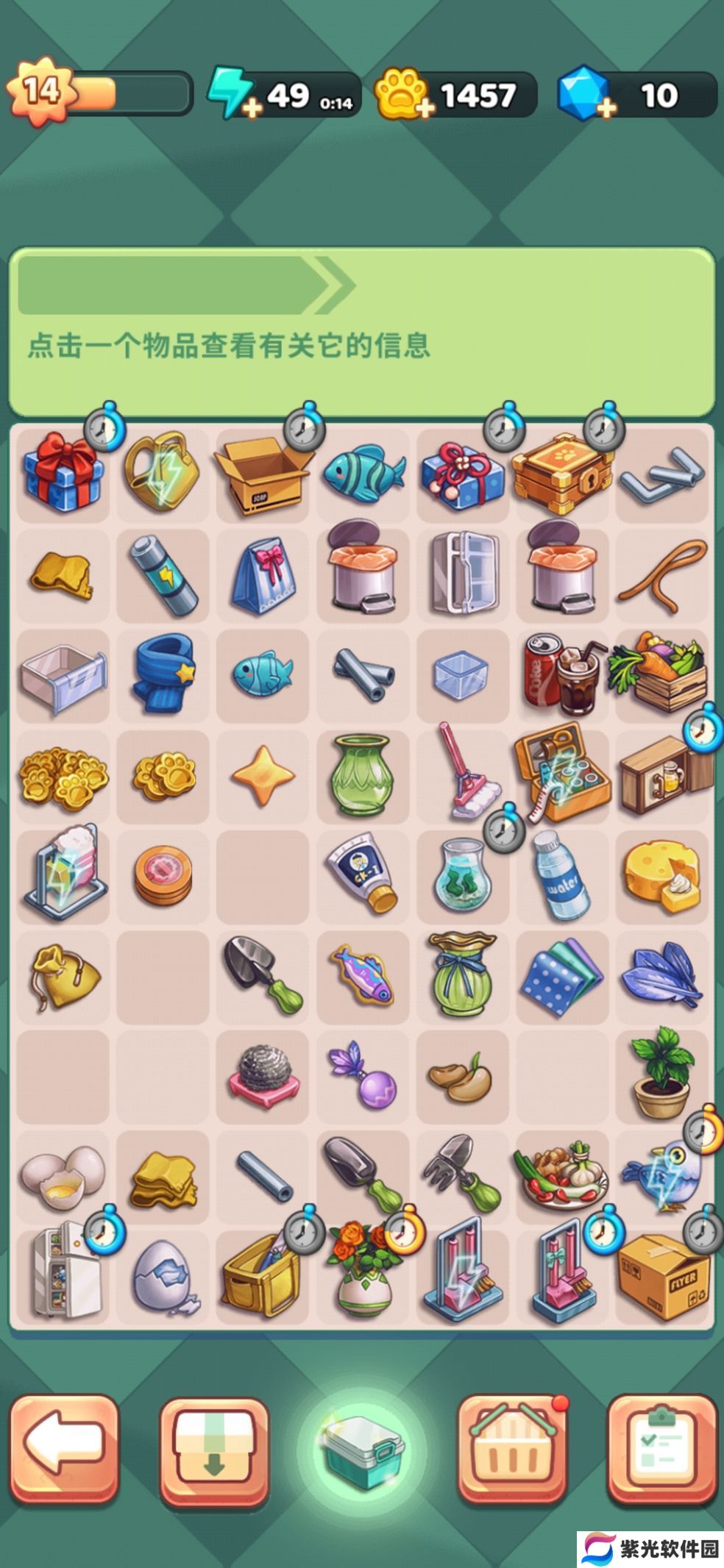Viewport: 724px width, 1568px height.
Task: Select the potted green plant
Action: (x=661, y=1074)
